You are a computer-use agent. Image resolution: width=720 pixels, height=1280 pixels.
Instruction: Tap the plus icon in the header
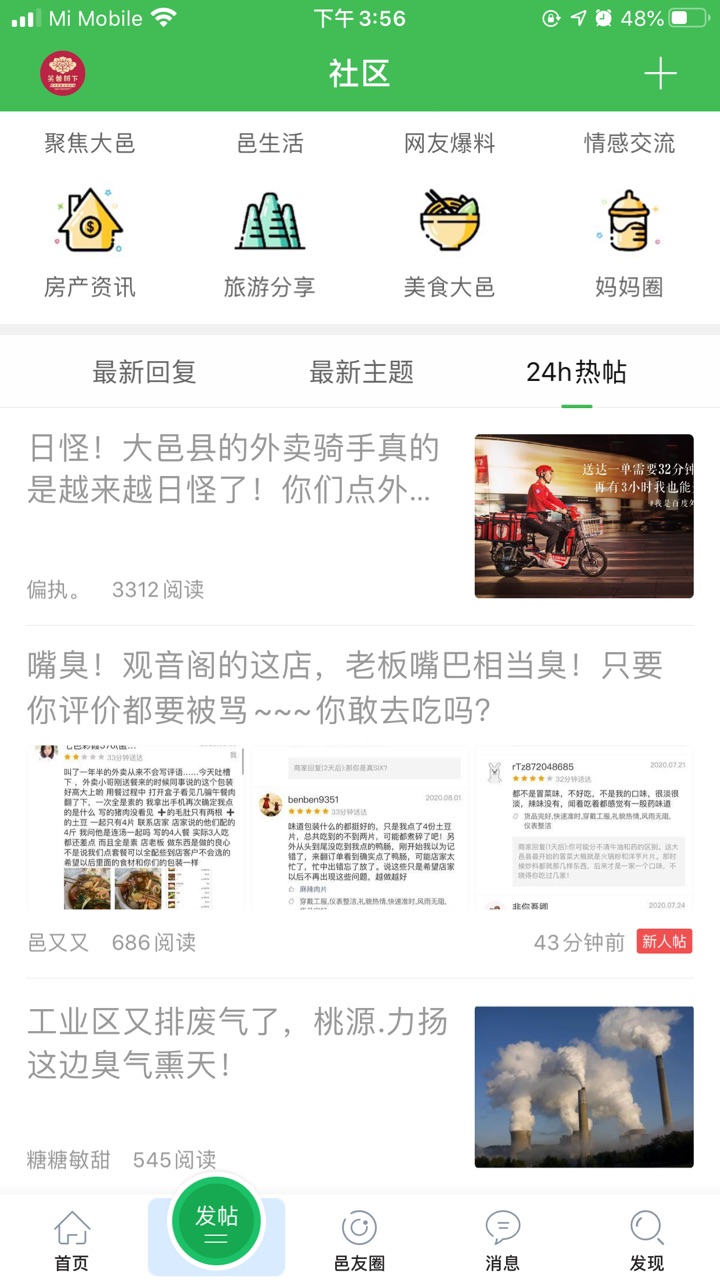(x=660, y=74)
